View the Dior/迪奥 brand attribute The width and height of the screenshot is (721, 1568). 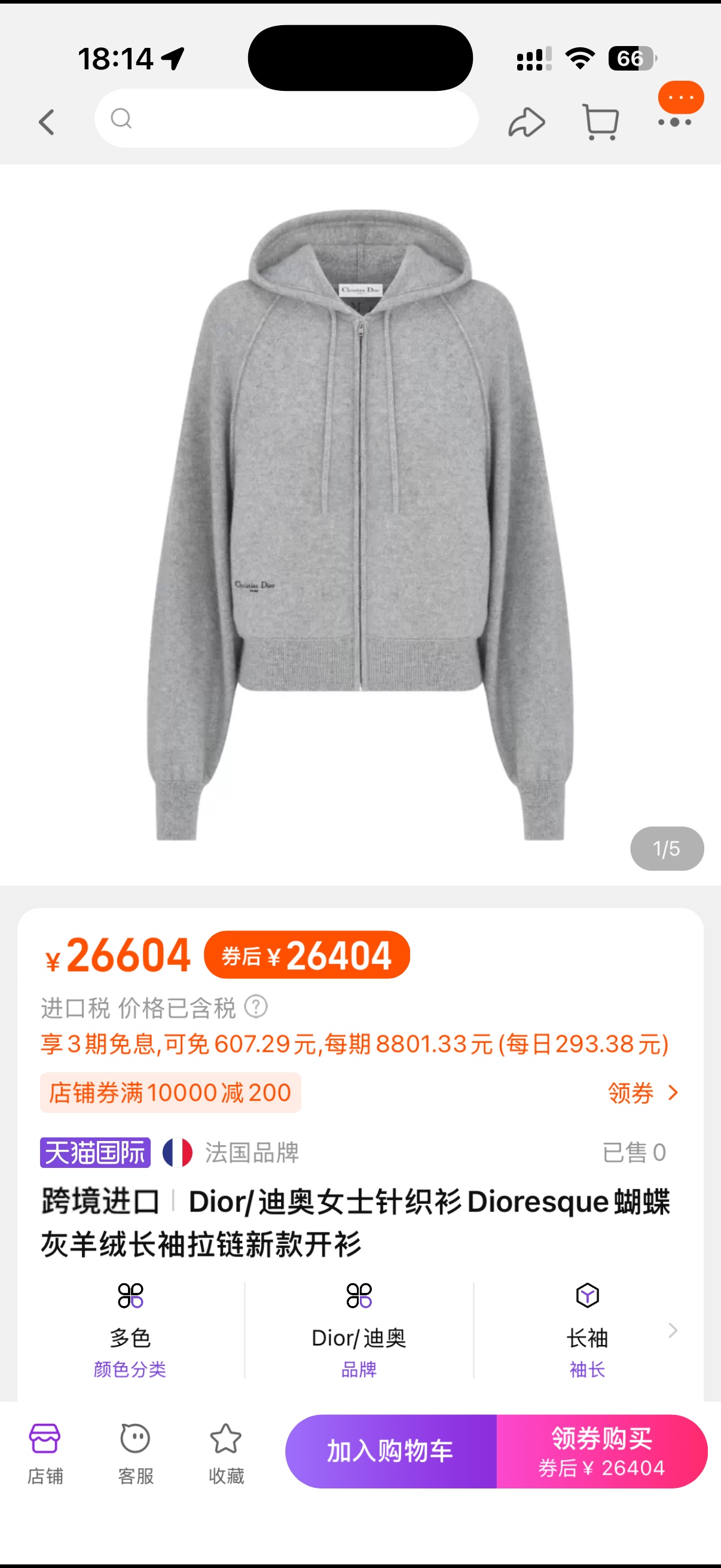click(x=359, y=1331)
